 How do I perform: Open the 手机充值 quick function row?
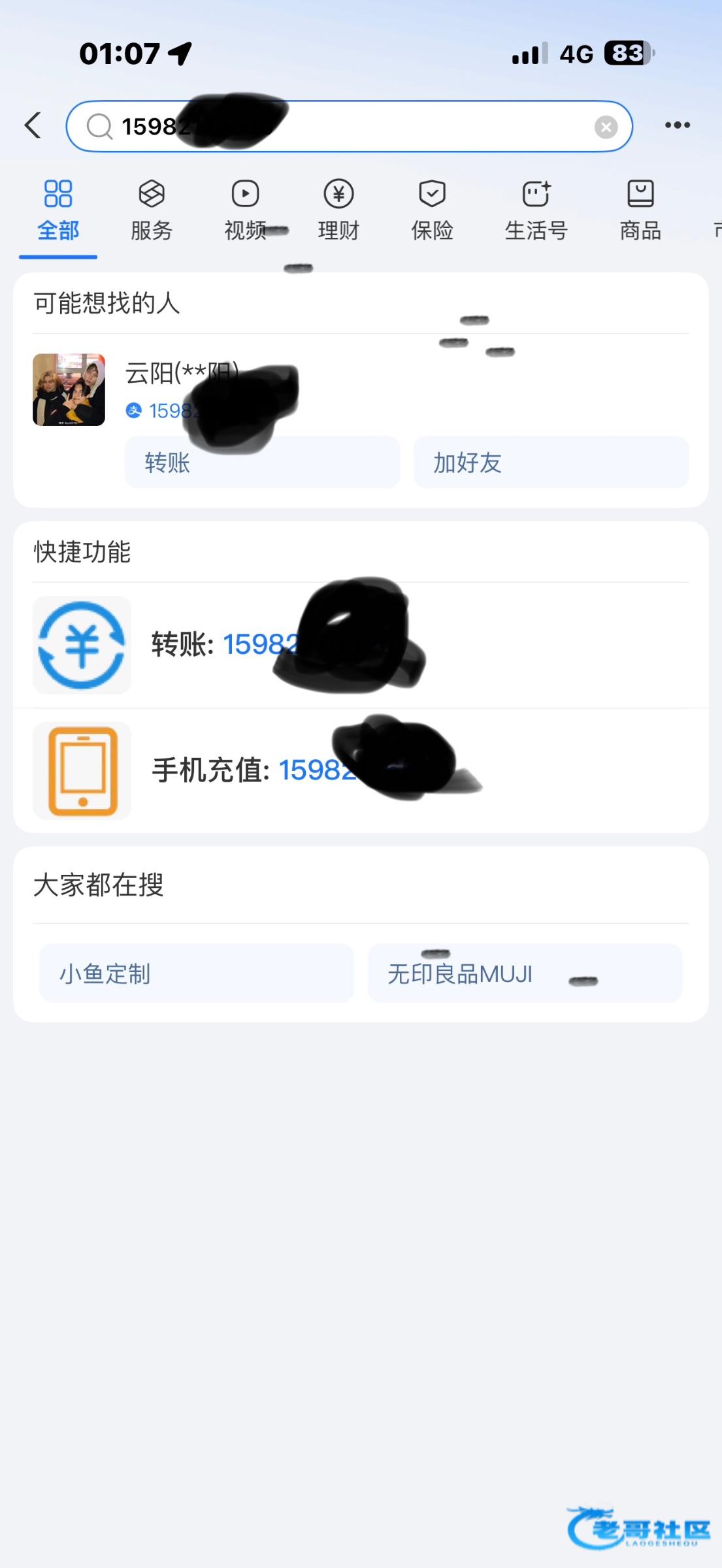pyautogui.click(x=361, y=770)
